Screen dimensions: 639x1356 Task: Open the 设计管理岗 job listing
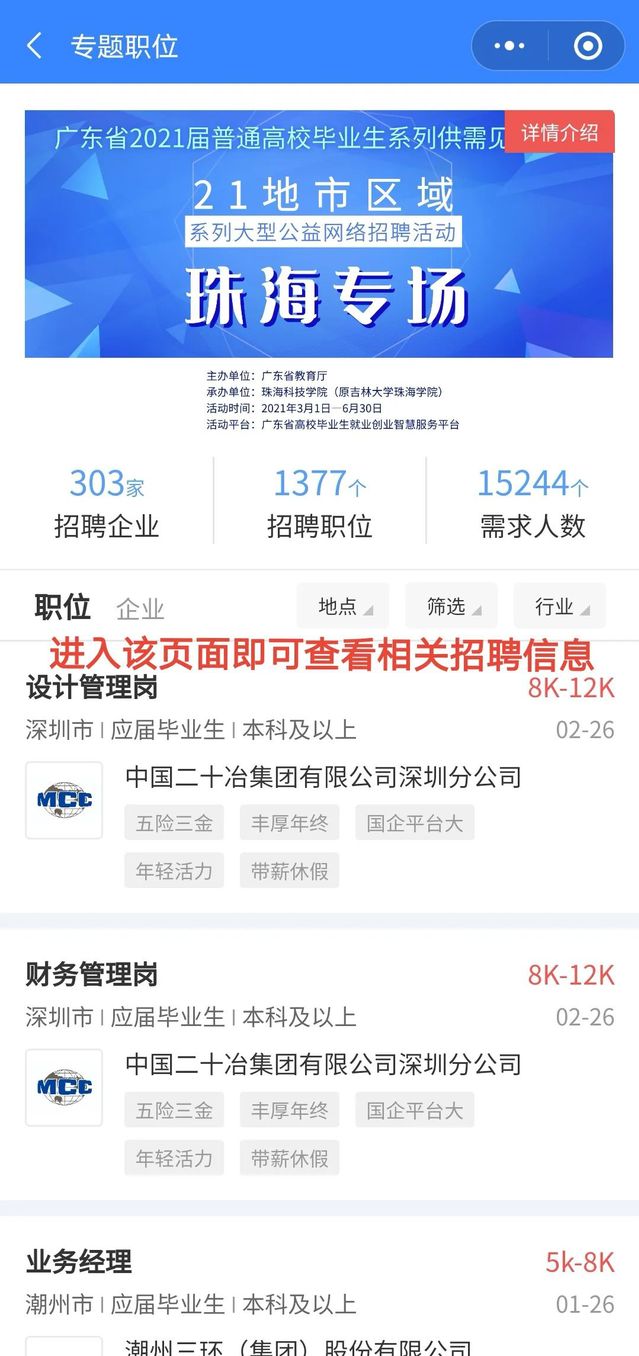[92, 688]
